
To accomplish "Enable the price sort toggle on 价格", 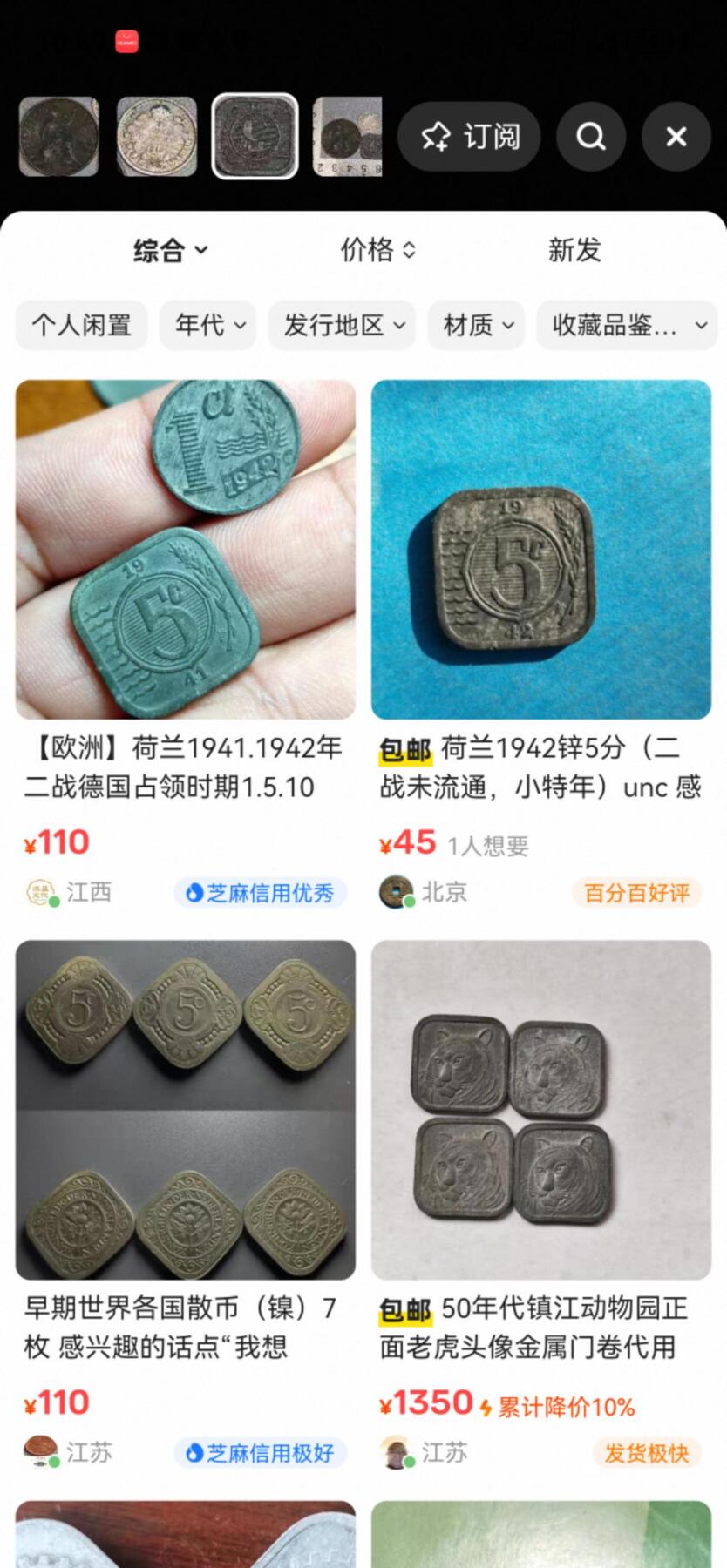I will (x=377, y=251).
